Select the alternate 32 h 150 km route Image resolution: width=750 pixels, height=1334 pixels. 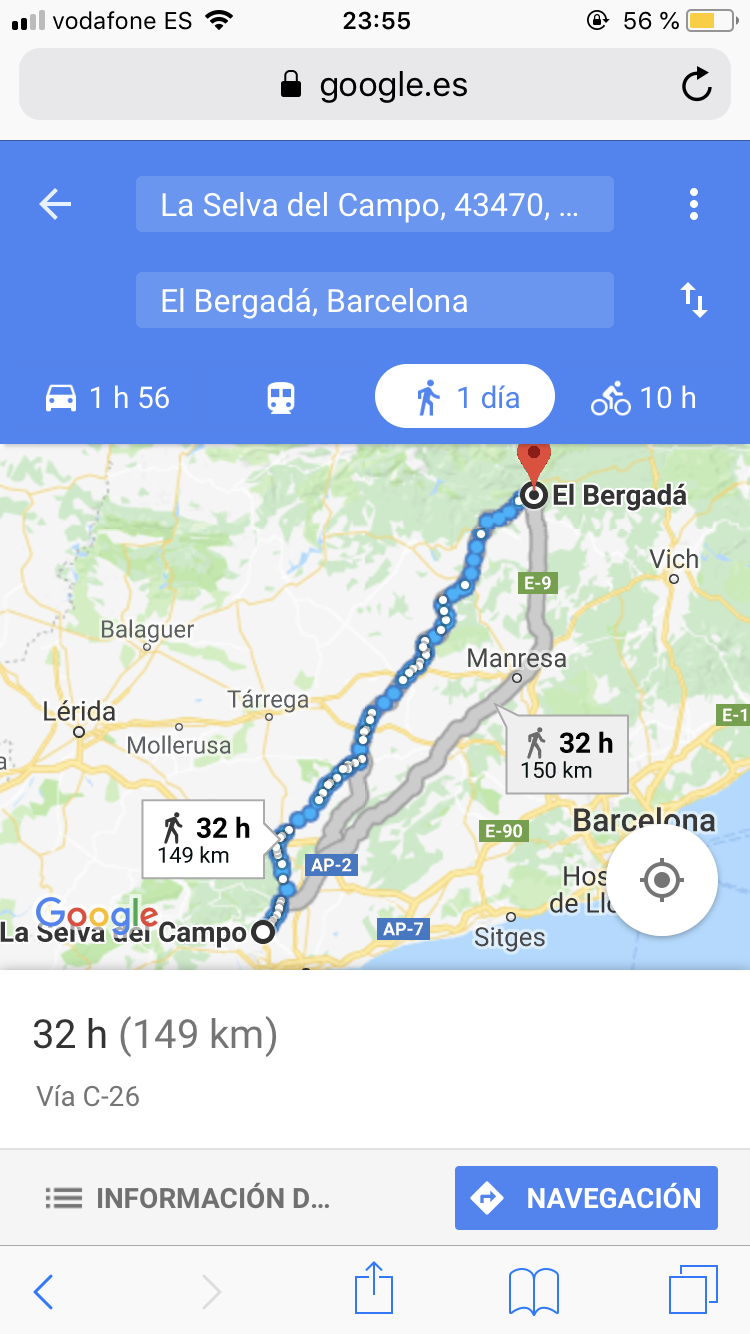tap(566, 754)
